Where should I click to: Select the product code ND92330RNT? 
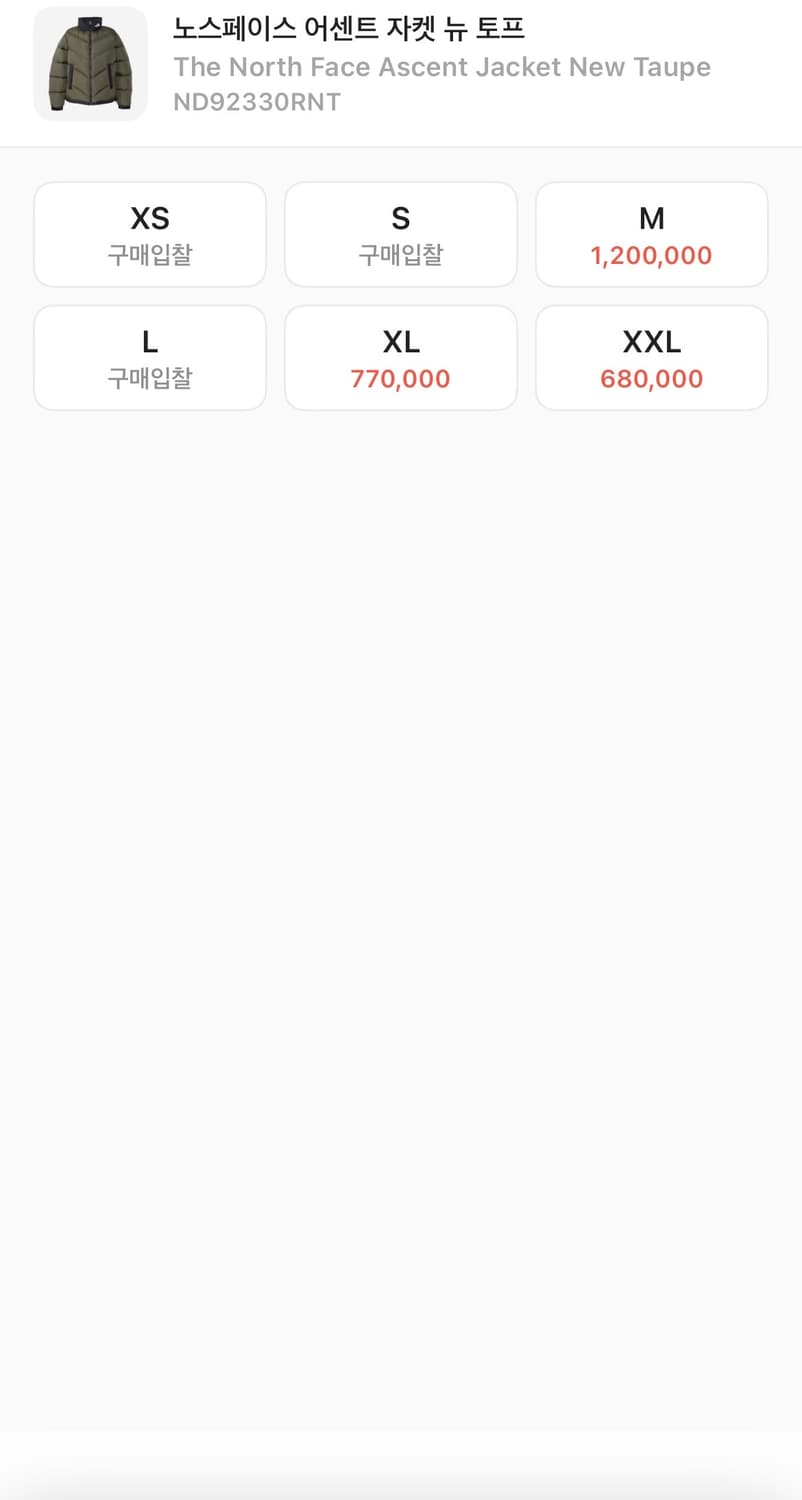click(256, 100)
